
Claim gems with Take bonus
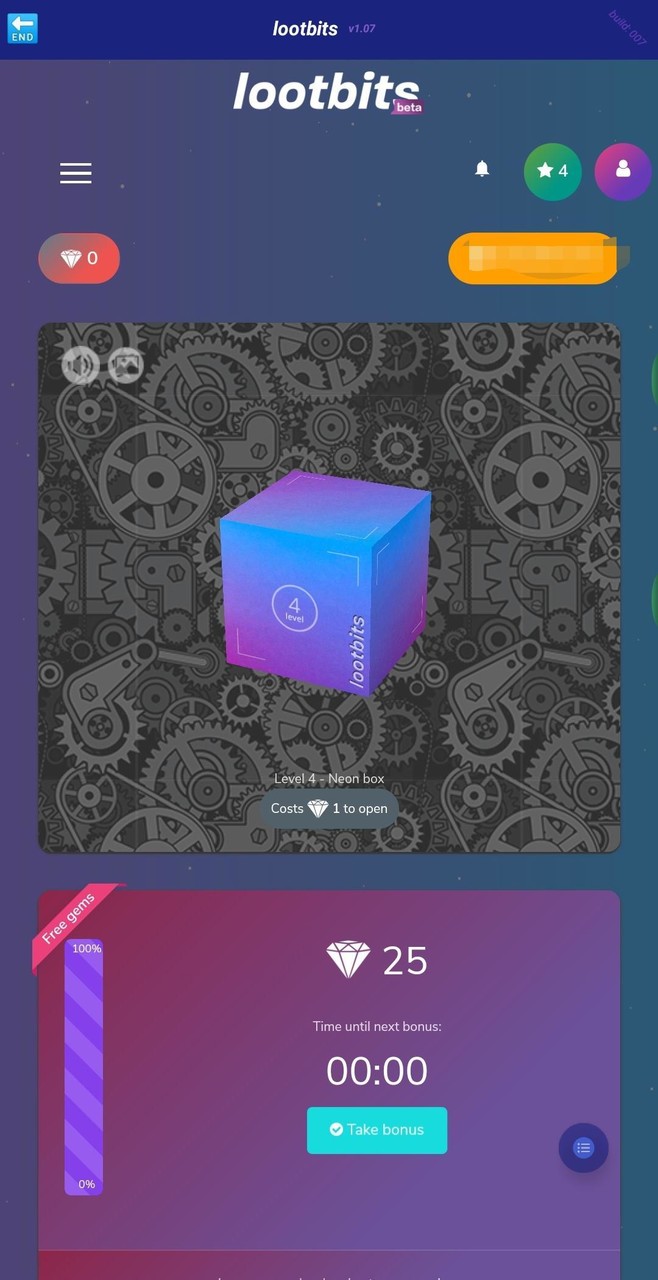tap(377, 1130)
